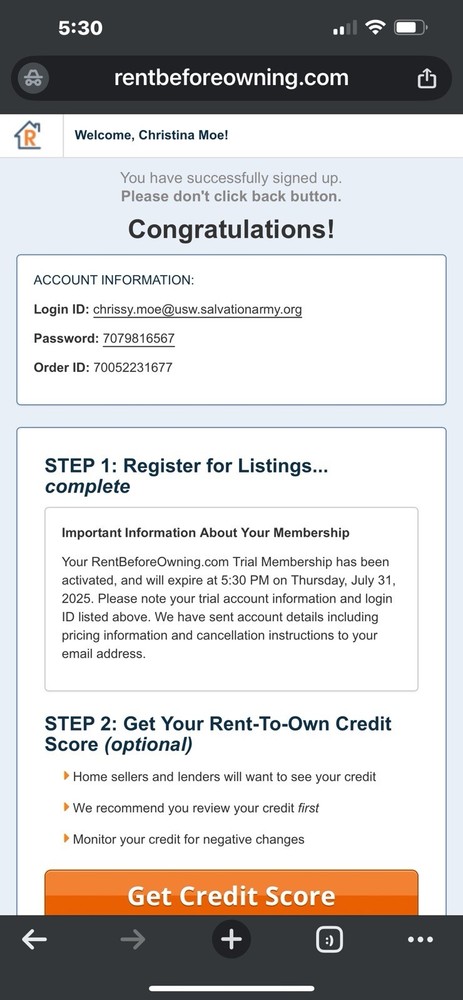Open the tab switcher
This screenshot has height=1000, width=463.
[329, 939]
